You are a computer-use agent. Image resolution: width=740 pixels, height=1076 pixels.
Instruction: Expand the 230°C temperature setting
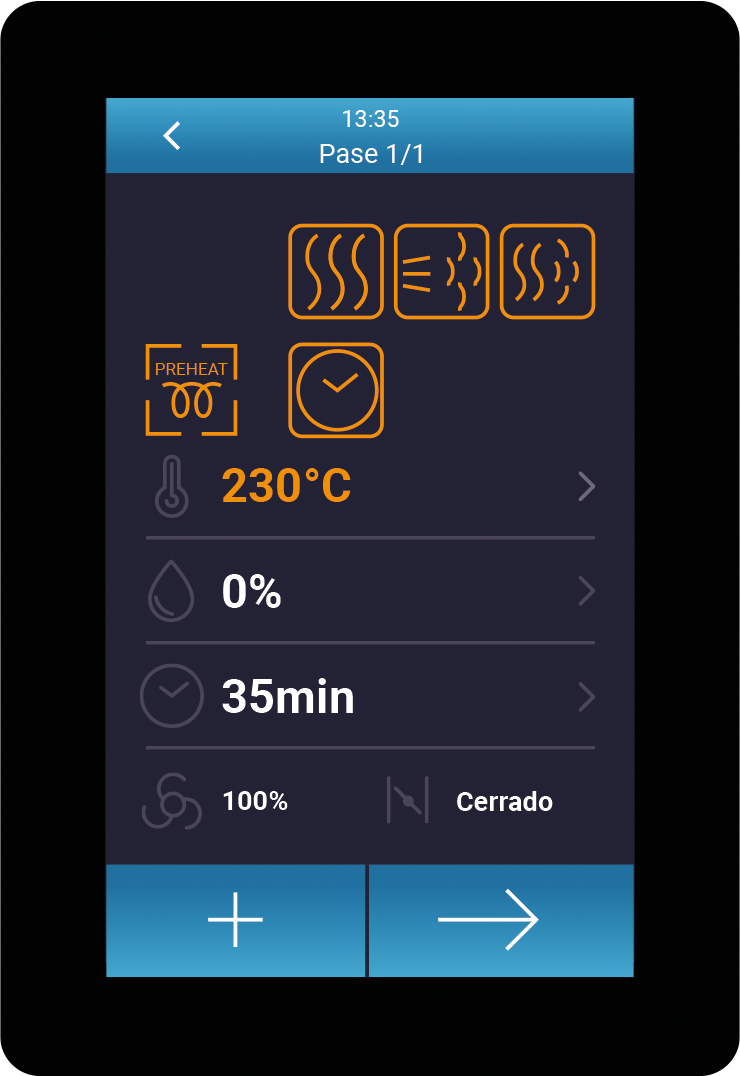[588, 487]
